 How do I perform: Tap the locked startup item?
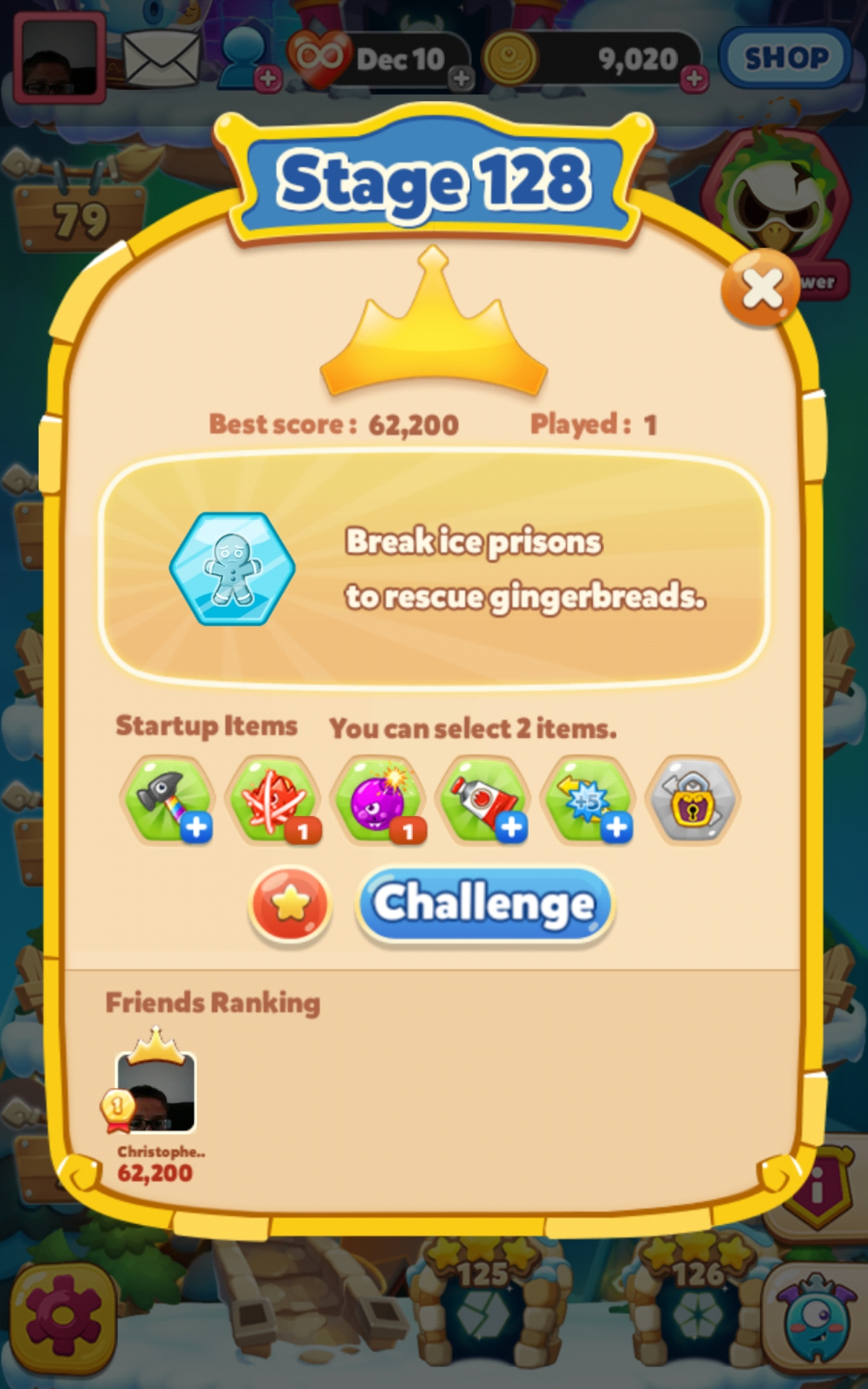coord(693,800)
